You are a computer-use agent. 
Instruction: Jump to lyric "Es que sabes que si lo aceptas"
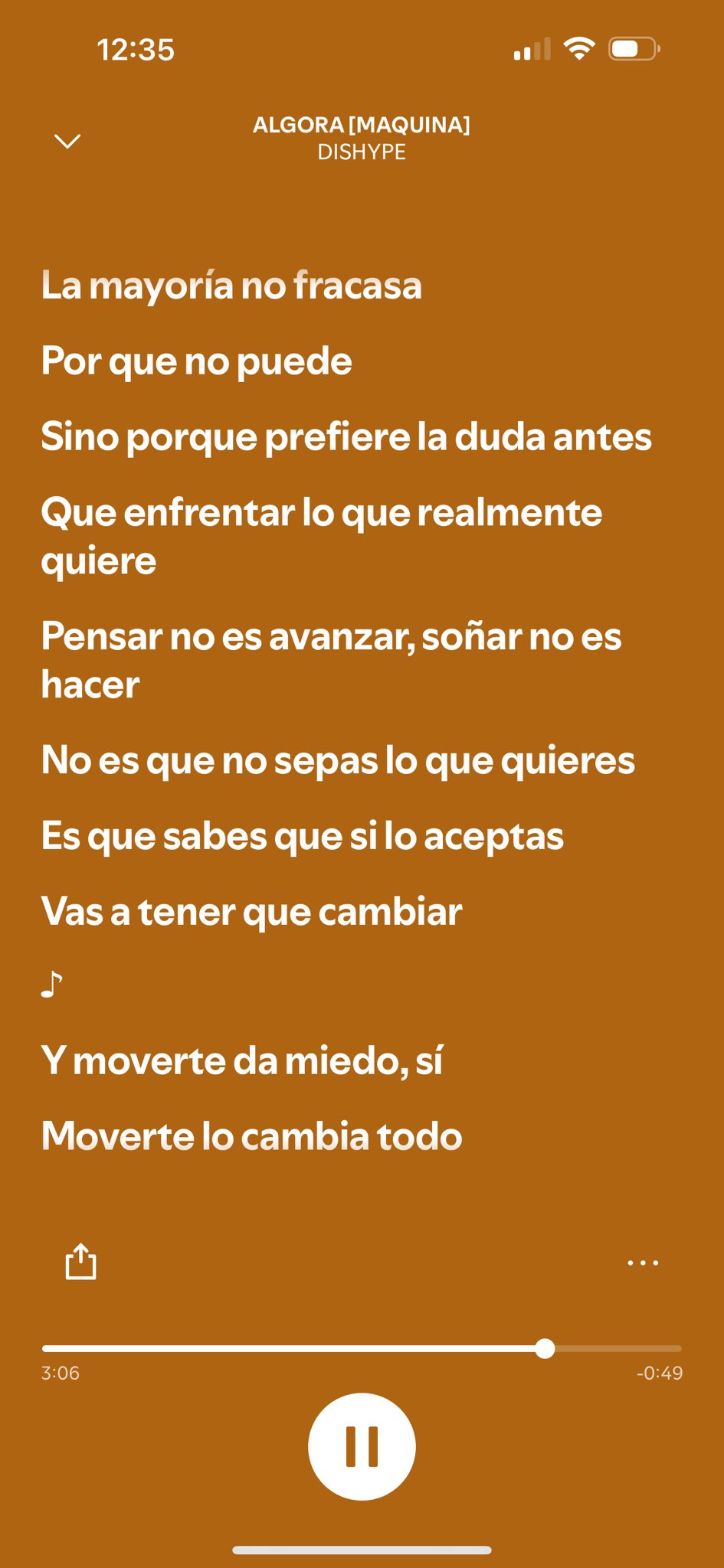click(x=302, y=836)
